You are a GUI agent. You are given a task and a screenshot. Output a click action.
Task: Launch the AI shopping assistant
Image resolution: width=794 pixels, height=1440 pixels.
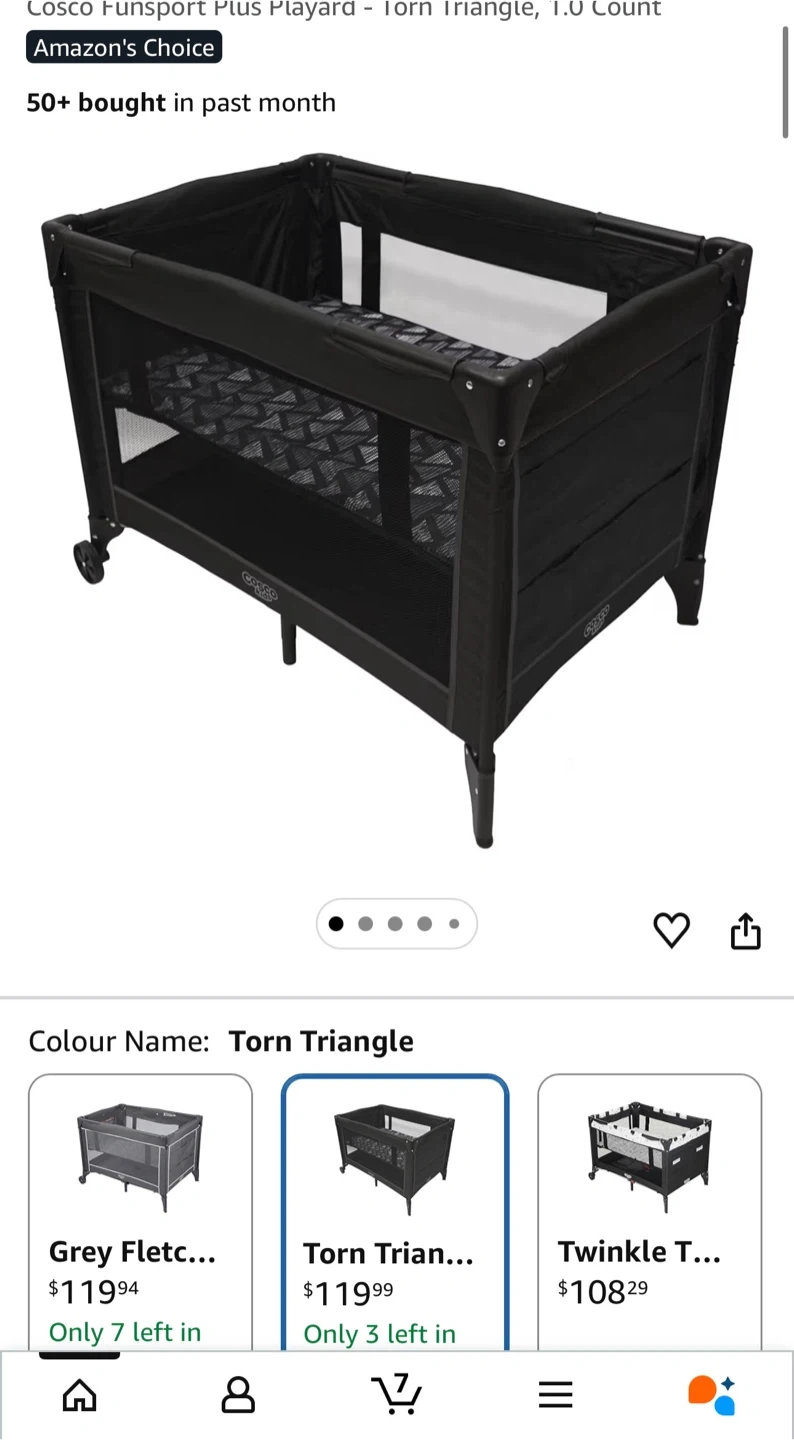click(x=712, y=1394)
